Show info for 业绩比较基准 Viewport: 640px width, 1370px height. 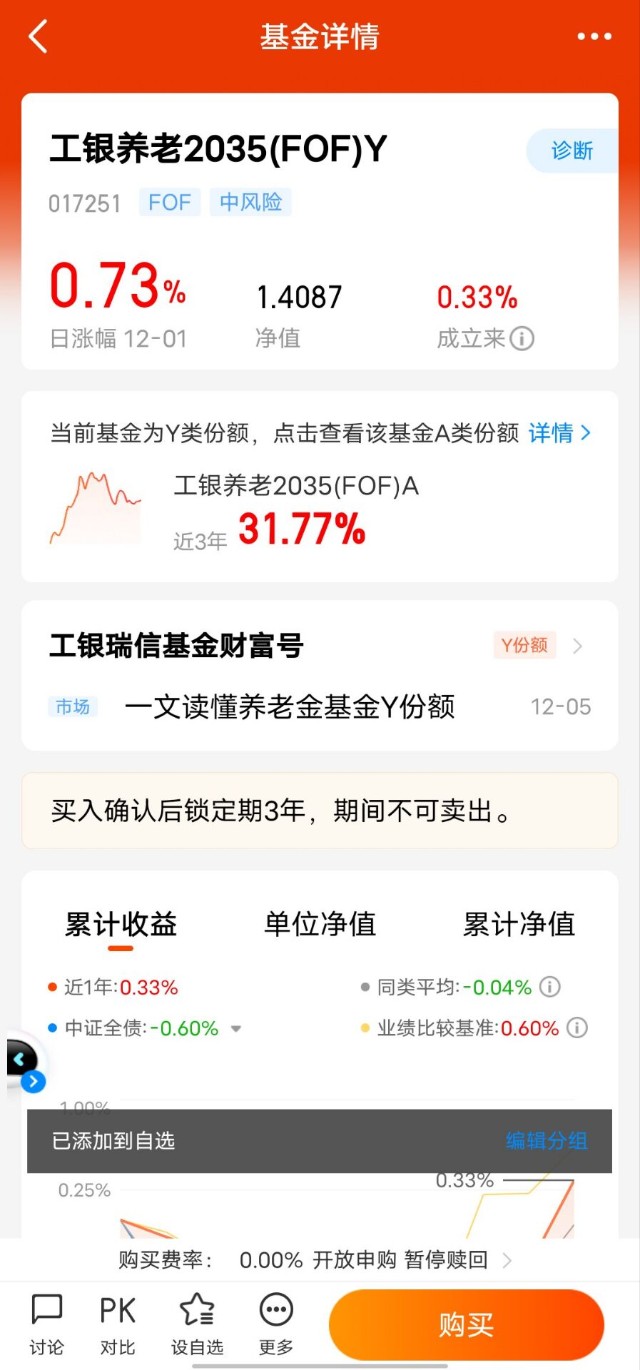(x=577, y=1028)
